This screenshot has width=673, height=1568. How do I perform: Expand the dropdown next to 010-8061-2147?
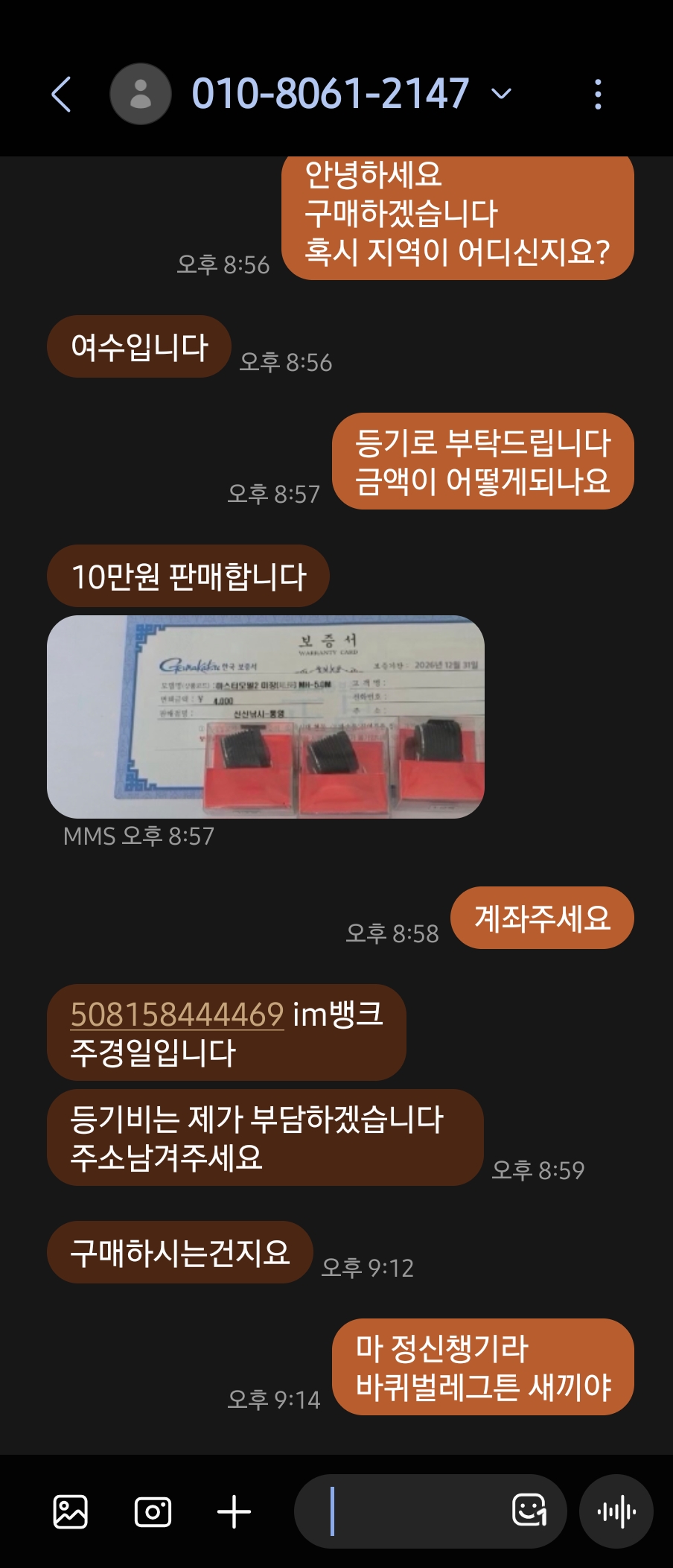[x=502, y=94]
